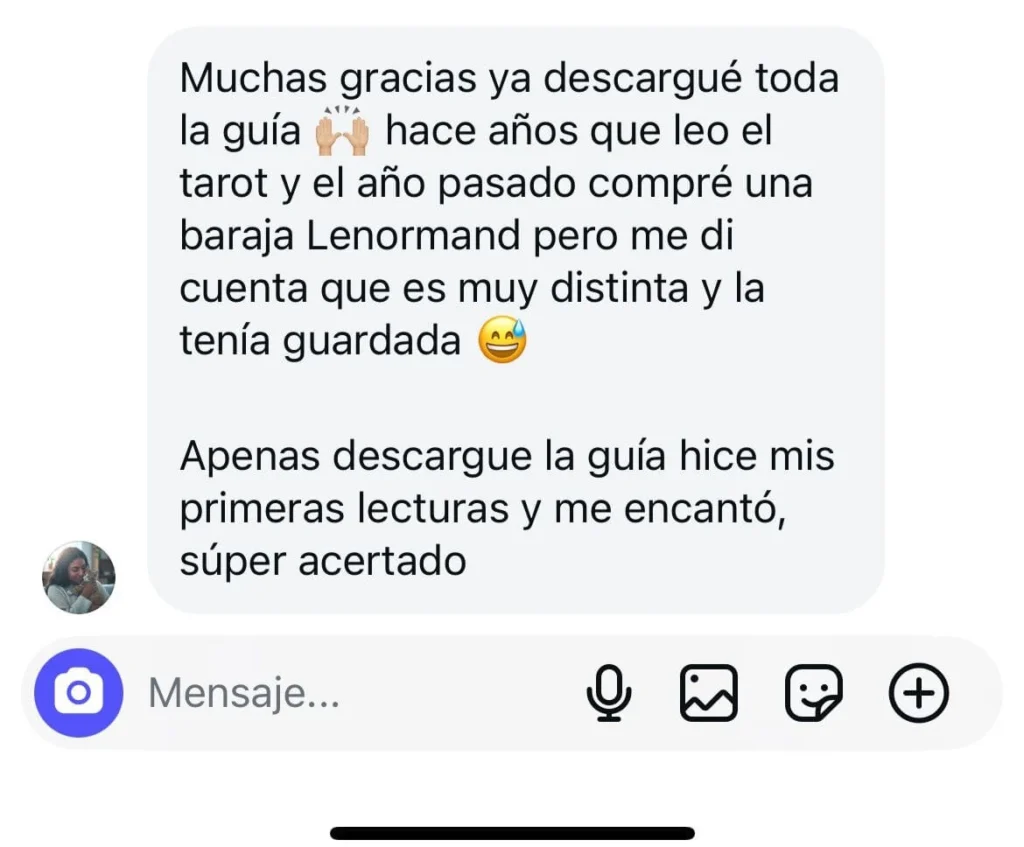Open the sender's profile picture
The image size is (1024, 847).
79,578
